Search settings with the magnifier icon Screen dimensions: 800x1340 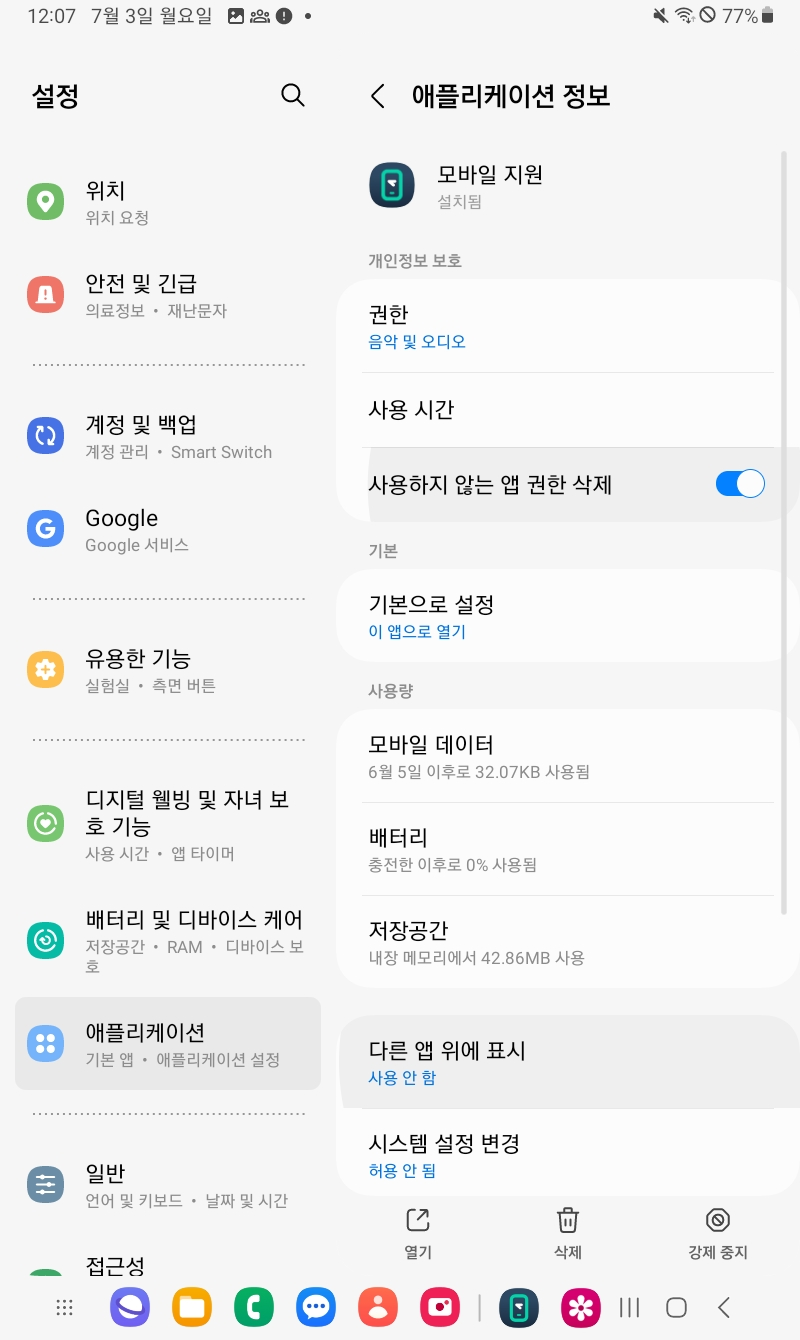[292, 95]
